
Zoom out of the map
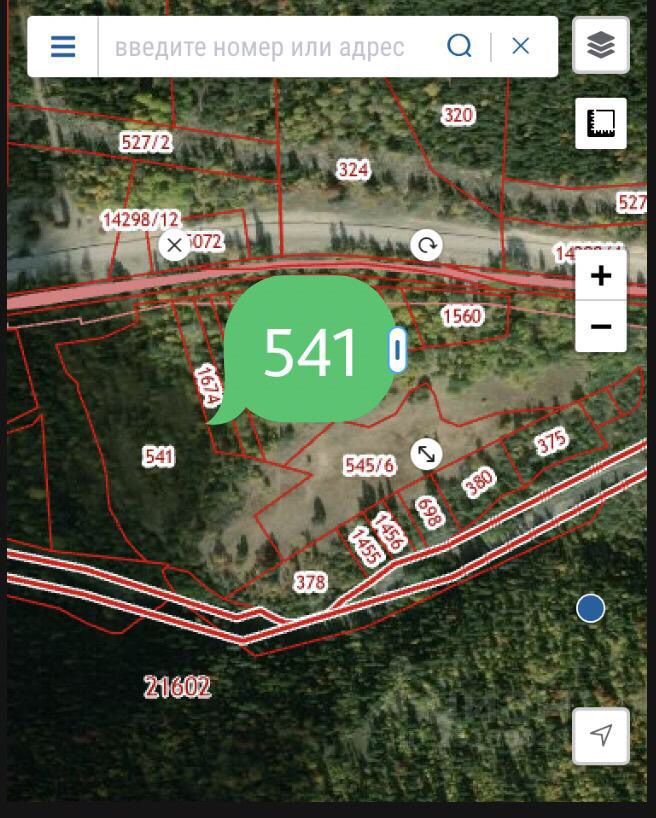(x=601, y=327)
